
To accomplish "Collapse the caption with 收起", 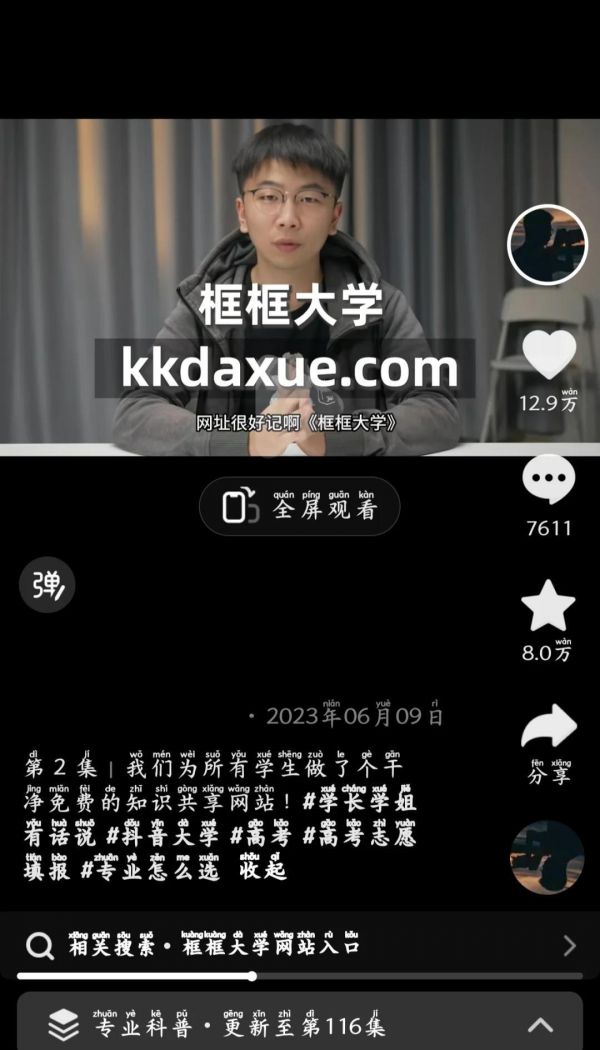I will (x=263, y=869).
